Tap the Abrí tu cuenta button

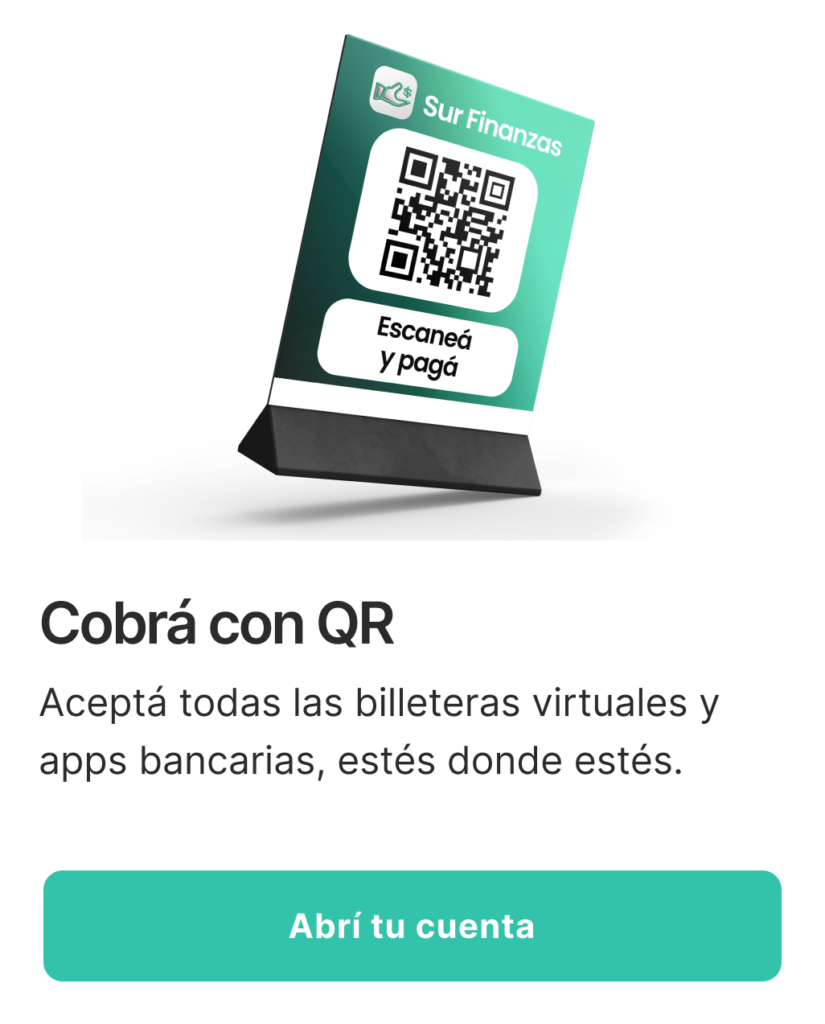point(412,925)
